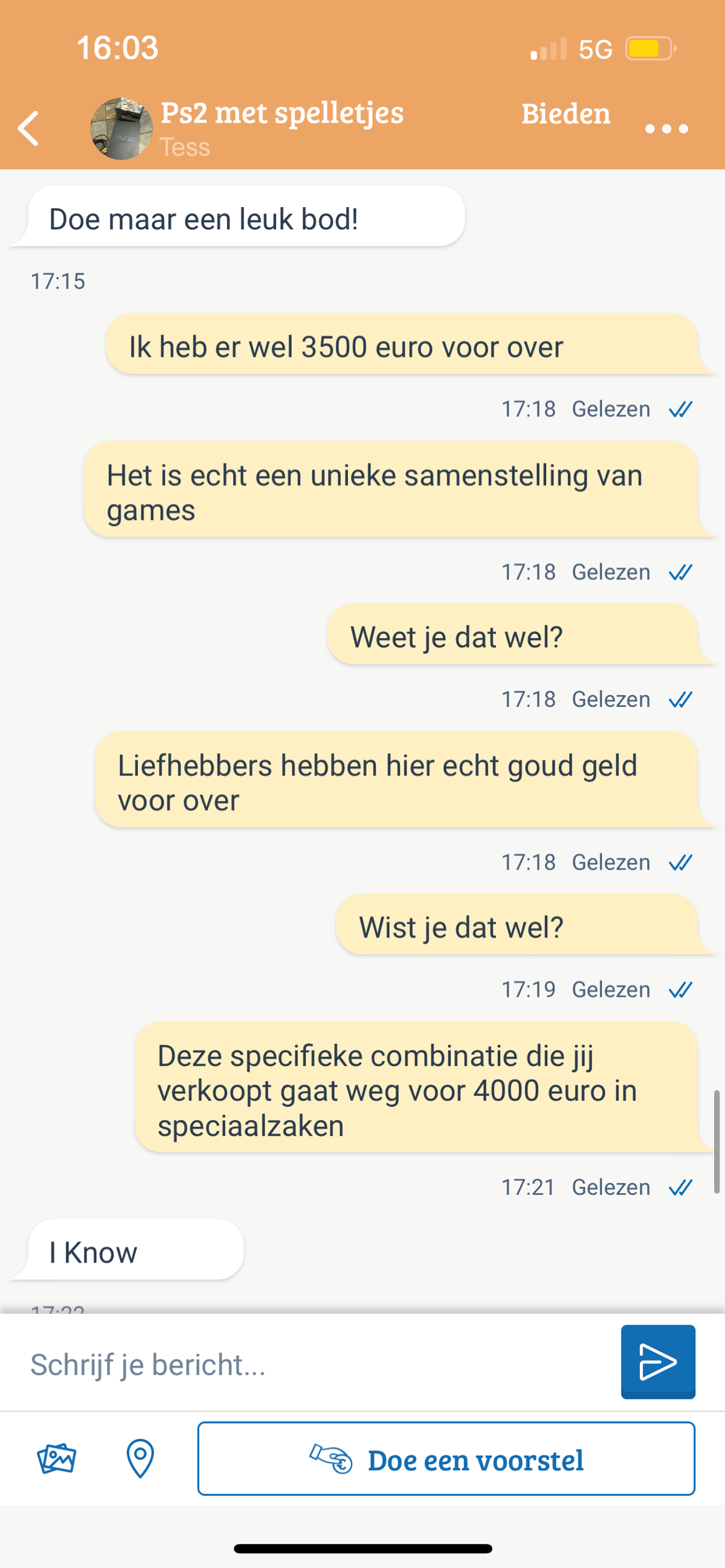Open the Ps2 met spelletjes listing thumbnail
The width and height of the screenshot is (725, 1568).
pyautogui.click(x=121, y=129)
